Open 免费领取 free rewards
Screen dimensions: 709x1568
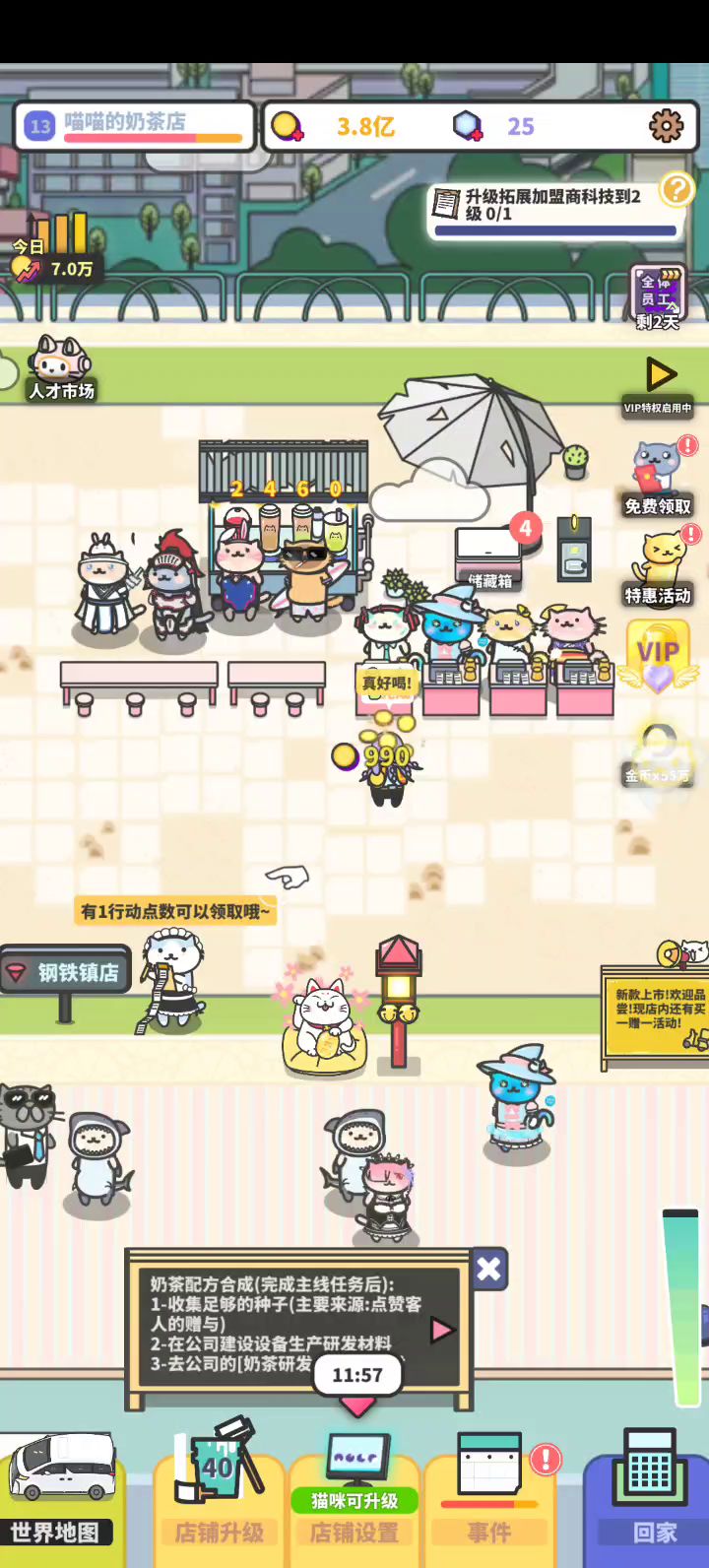659,479
